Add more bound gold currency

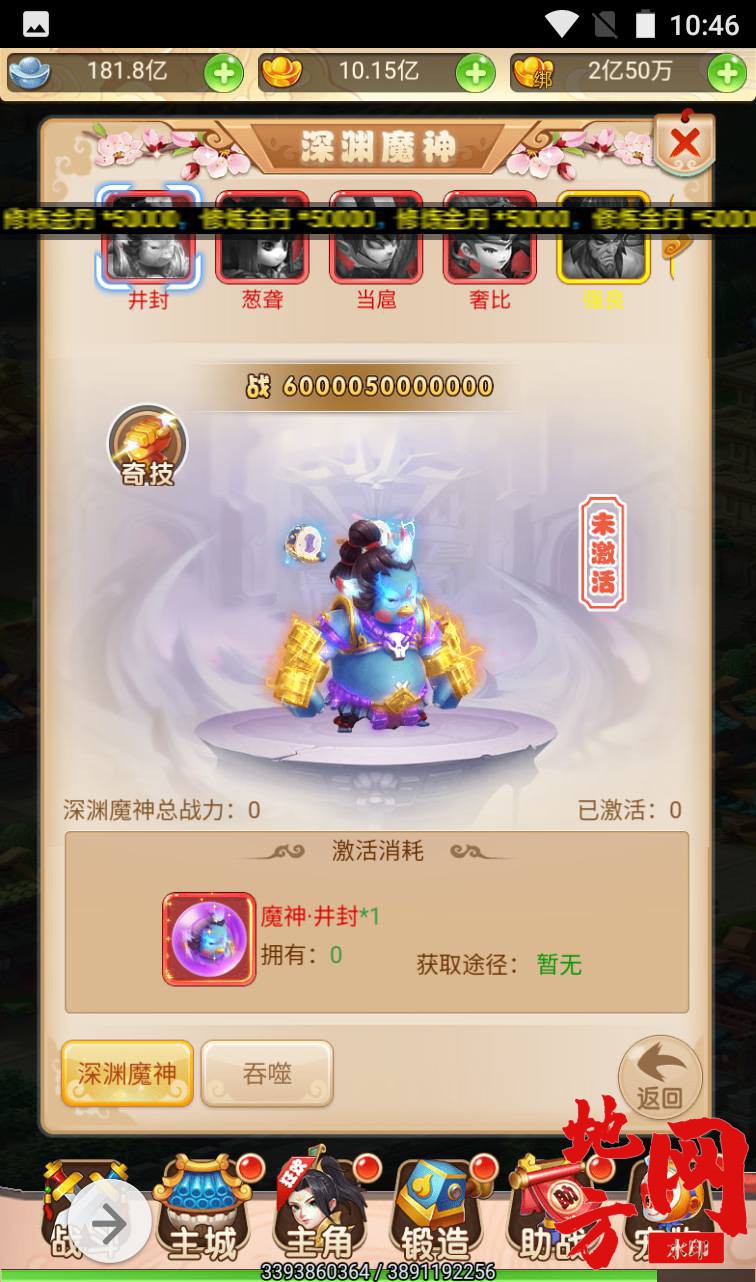pos(727,73)
